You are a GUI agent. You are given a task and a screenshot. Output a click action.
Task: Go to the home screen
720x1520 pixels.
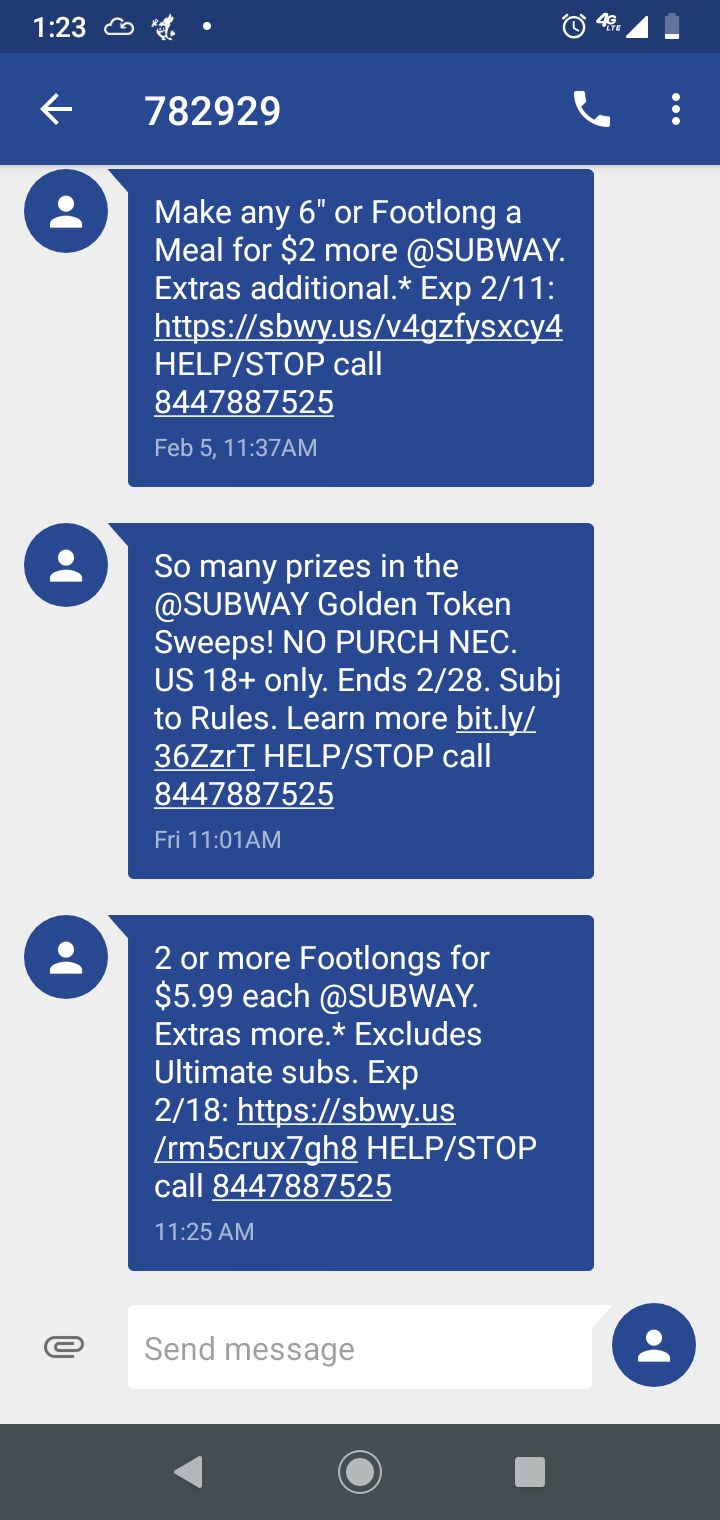pyautogui.click(x=360, y=1471)
